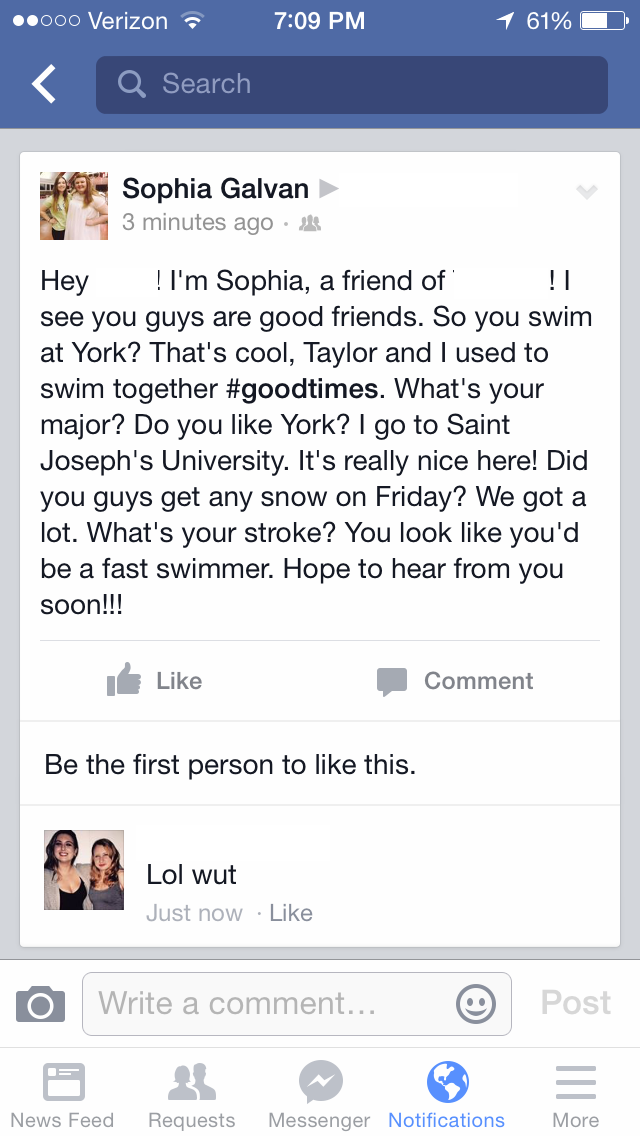
Task: Like Sophia Galvan's post
Action: point(155,681)
